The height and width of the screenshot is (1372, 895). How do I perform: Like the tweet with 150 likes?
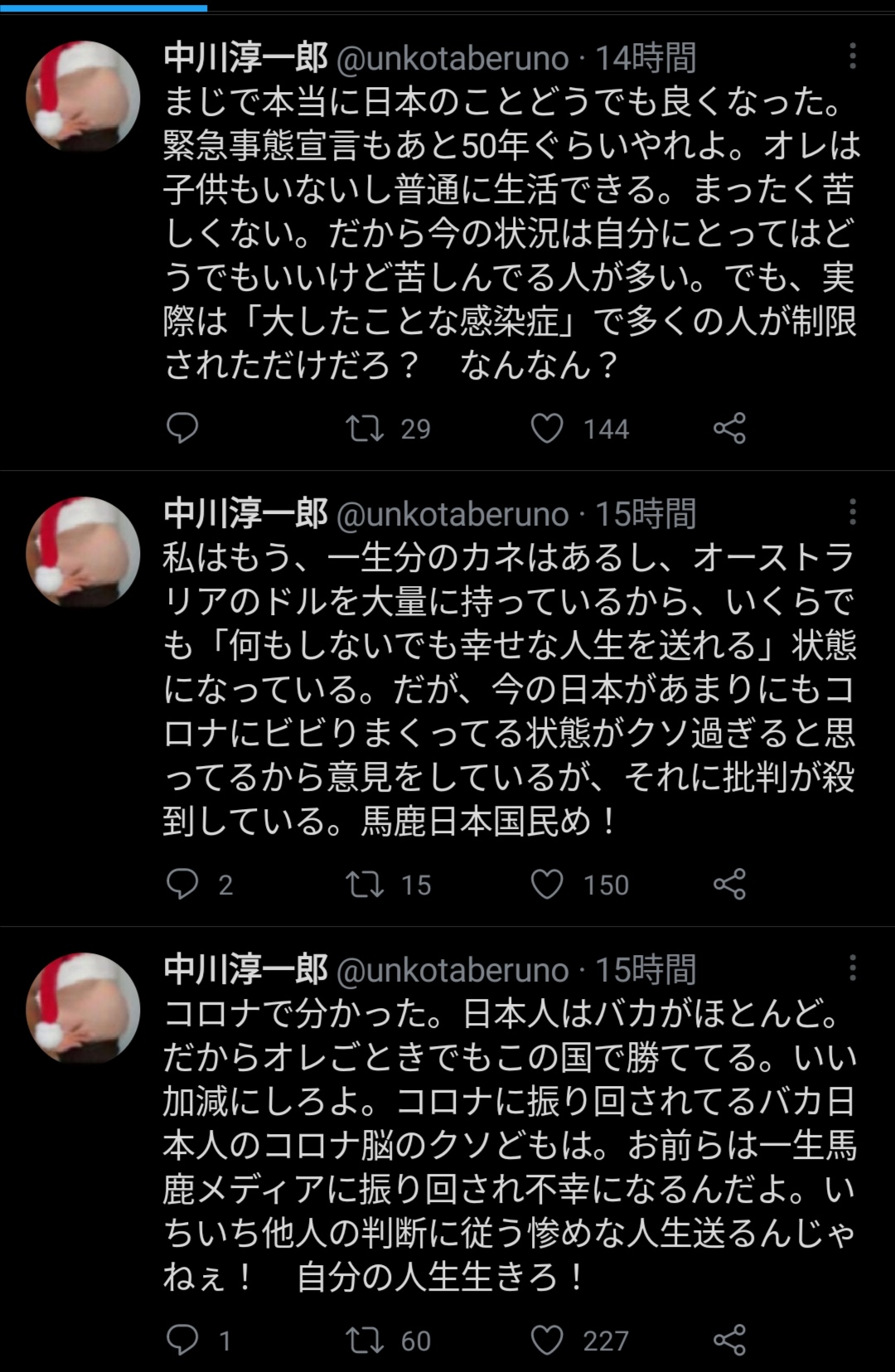pyautogui.click(x=547, y=884)
